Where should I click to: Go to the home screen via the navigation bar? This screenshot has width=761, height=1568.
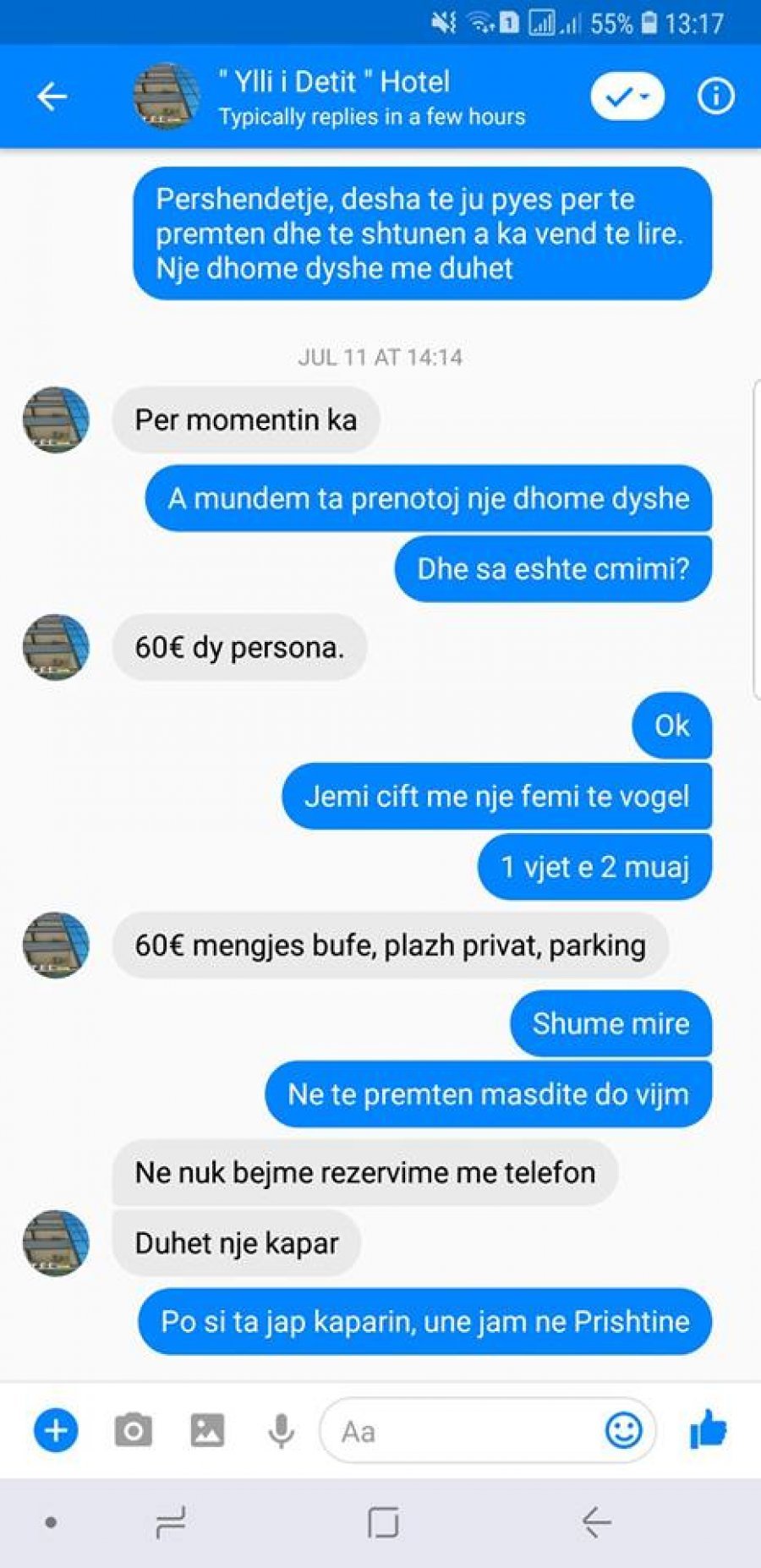[x=383, y=1522]
